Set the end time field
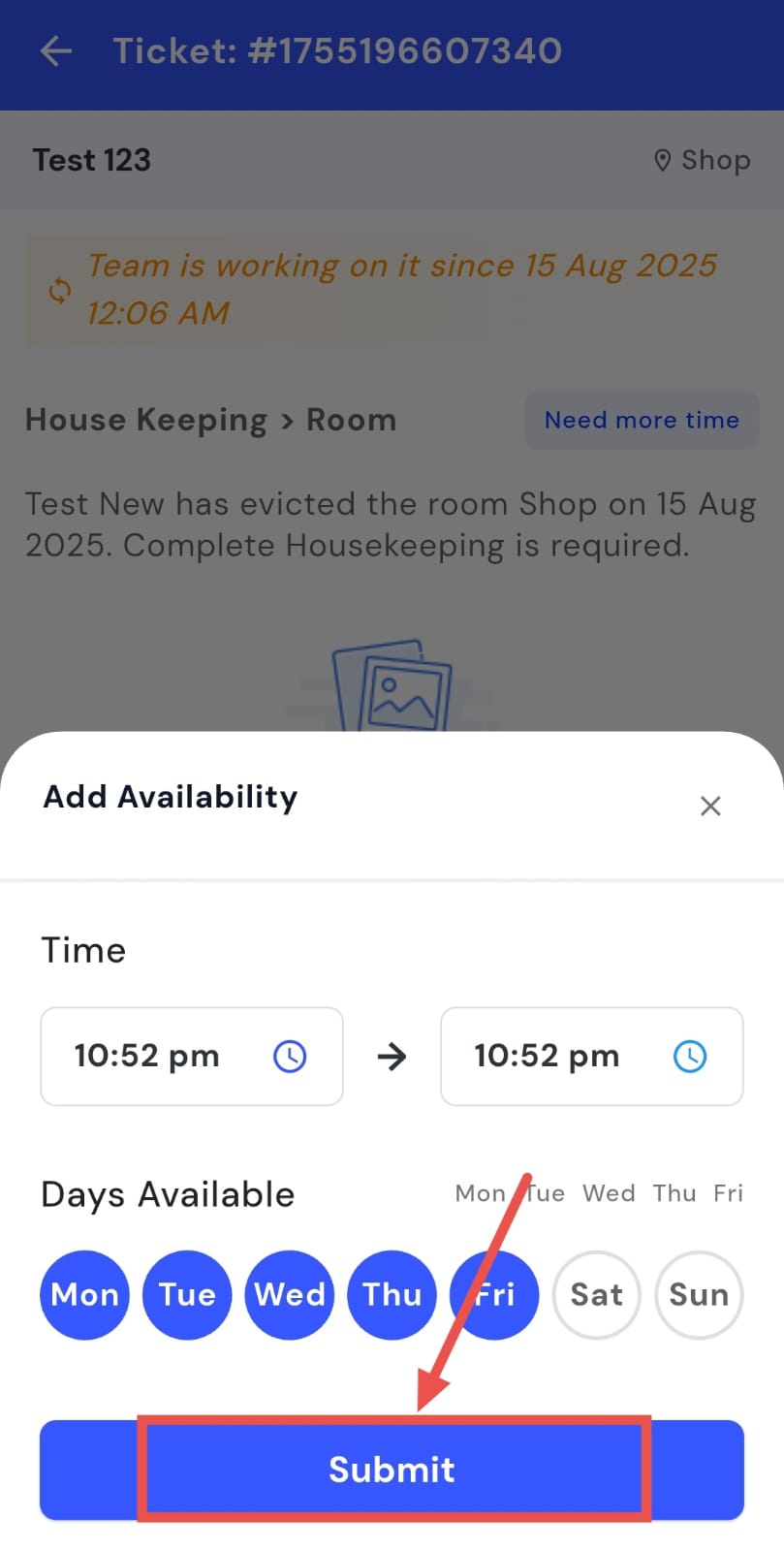 point(591,1056)
